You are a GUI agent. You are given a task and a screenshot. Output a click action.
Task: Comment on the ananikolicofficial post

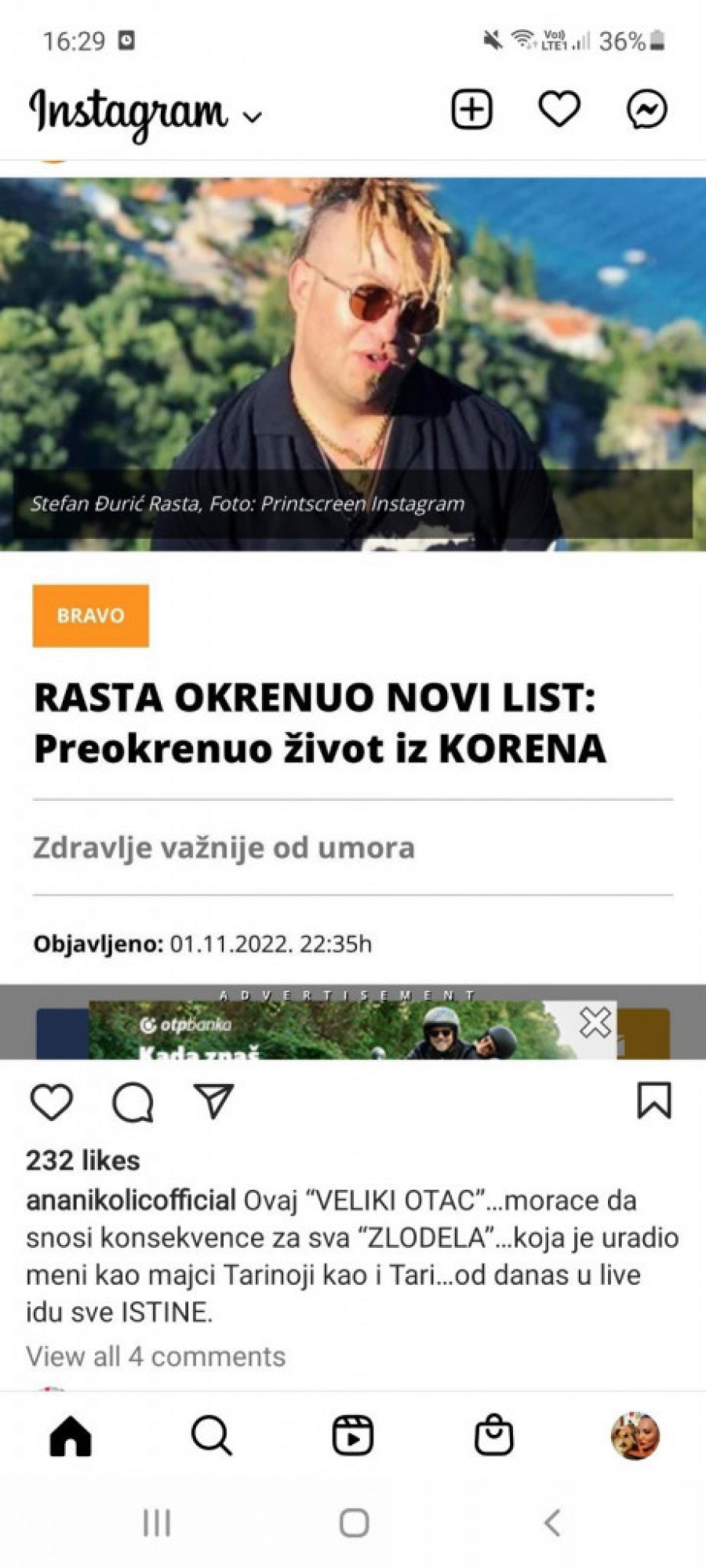coord(133,1102)
